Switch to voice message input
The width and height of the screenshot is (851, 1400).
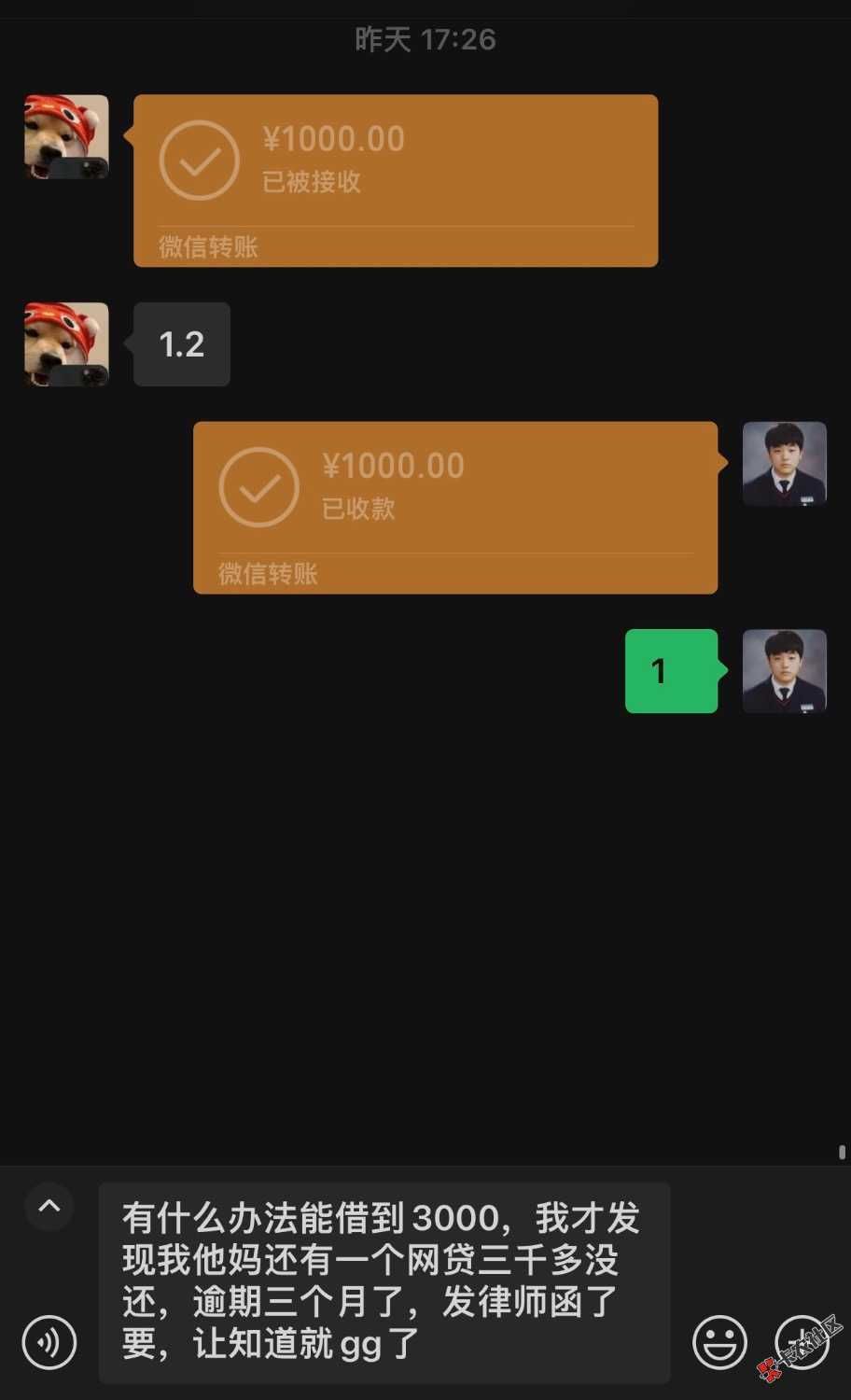(49, 1342)
